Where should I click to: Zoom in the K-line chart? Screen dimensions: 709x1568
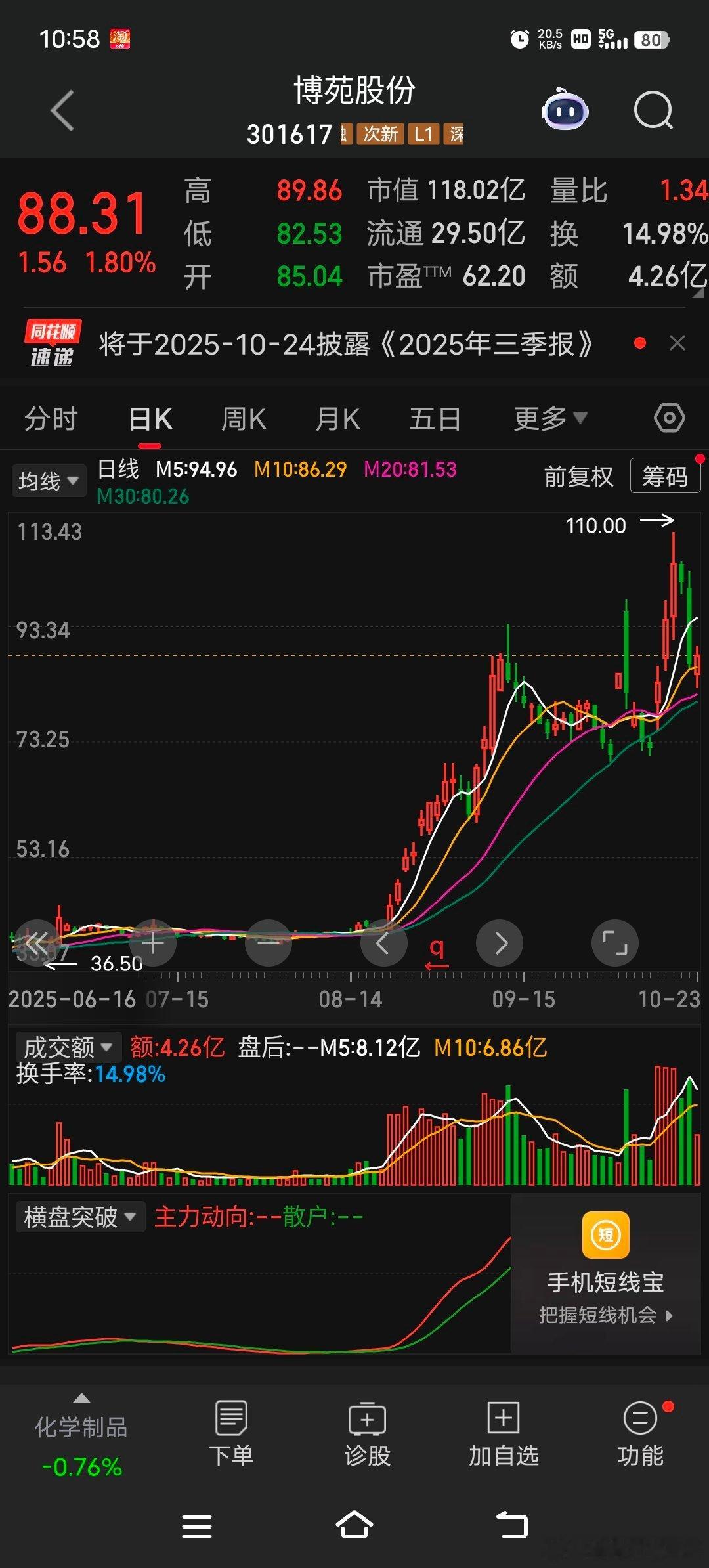153,944
